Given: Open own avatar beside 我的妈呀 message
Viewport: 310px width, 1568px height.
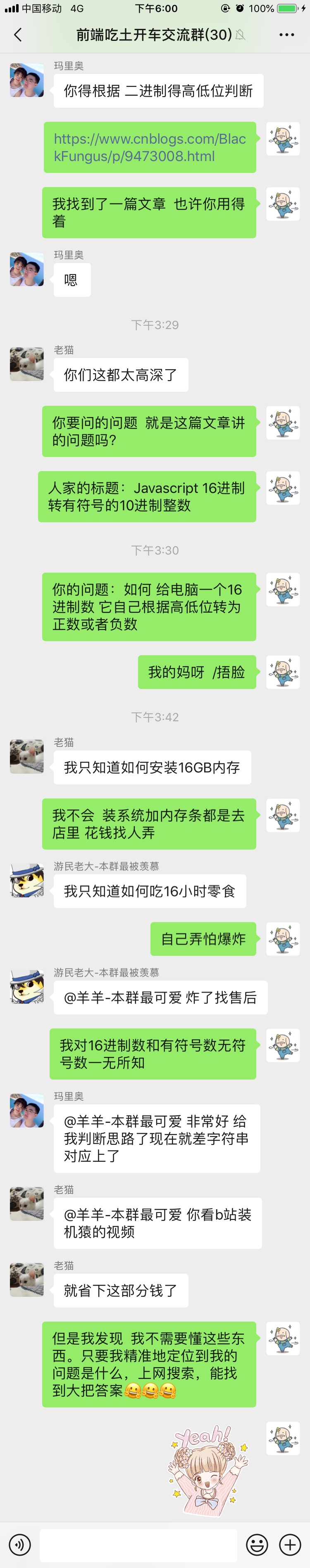Looking at the screenshot, I should pos(283,672).
